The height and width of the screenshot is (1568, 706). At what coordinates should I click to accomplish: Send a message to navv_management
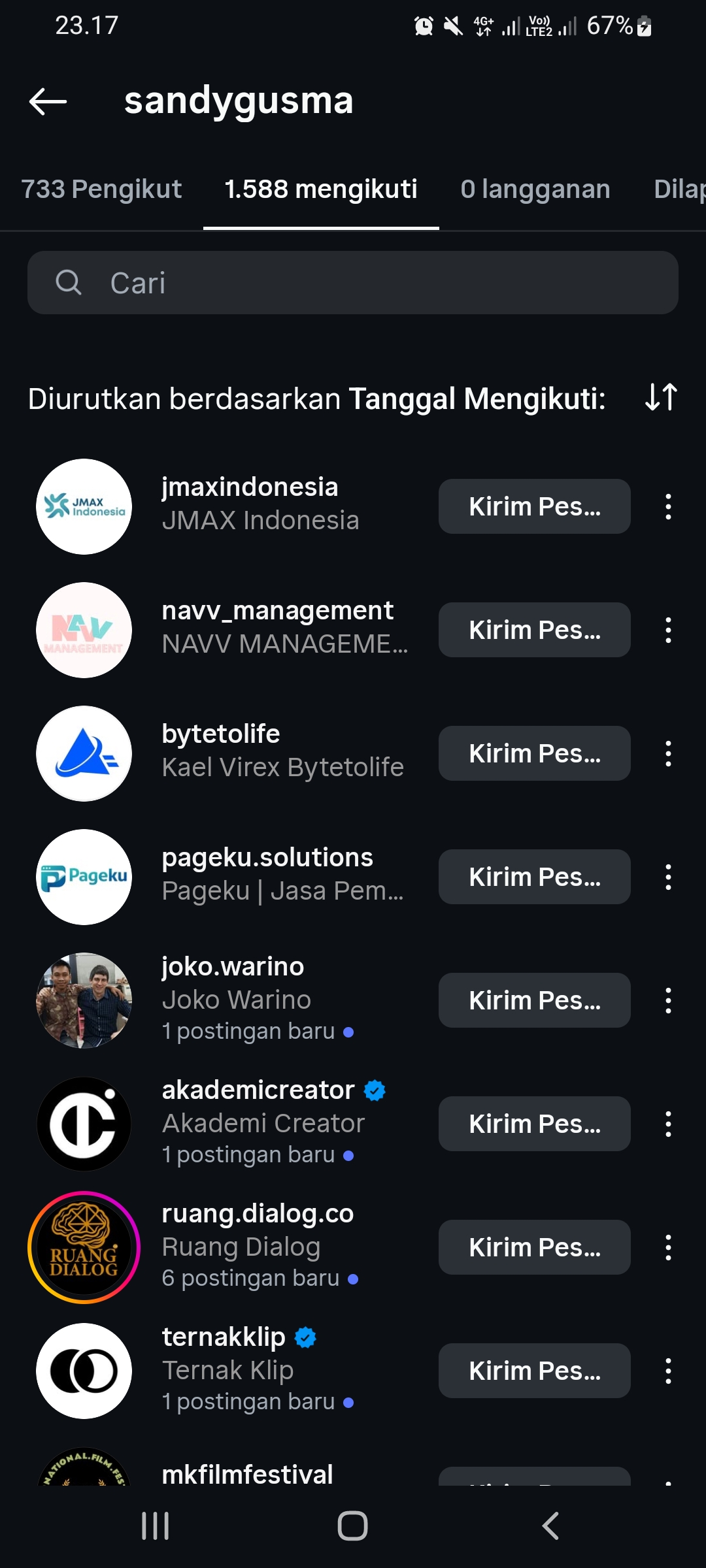click(x=534, y=630)
